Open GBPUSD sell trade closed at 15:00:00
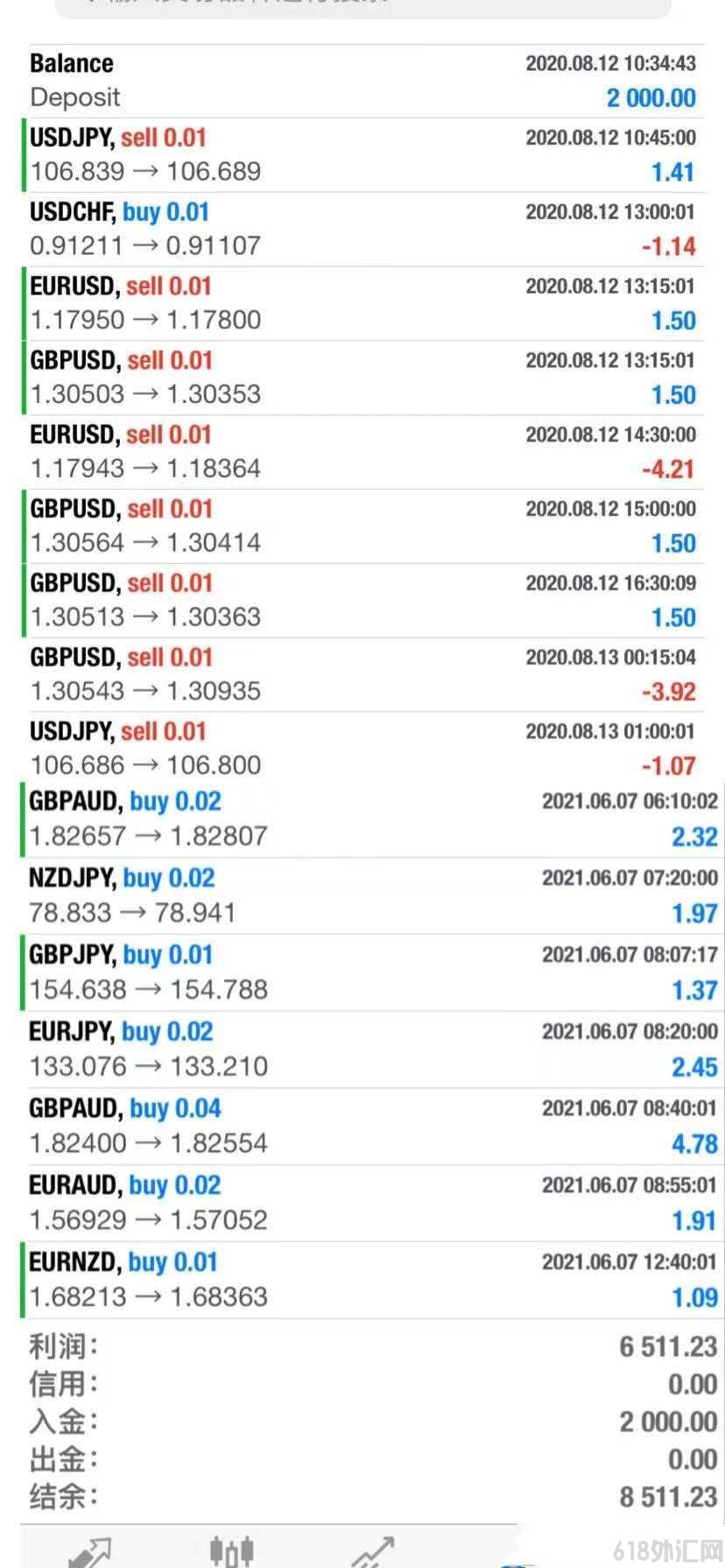Image resolution: width=725 pixels, height=1568 pixels. (362, 526)
